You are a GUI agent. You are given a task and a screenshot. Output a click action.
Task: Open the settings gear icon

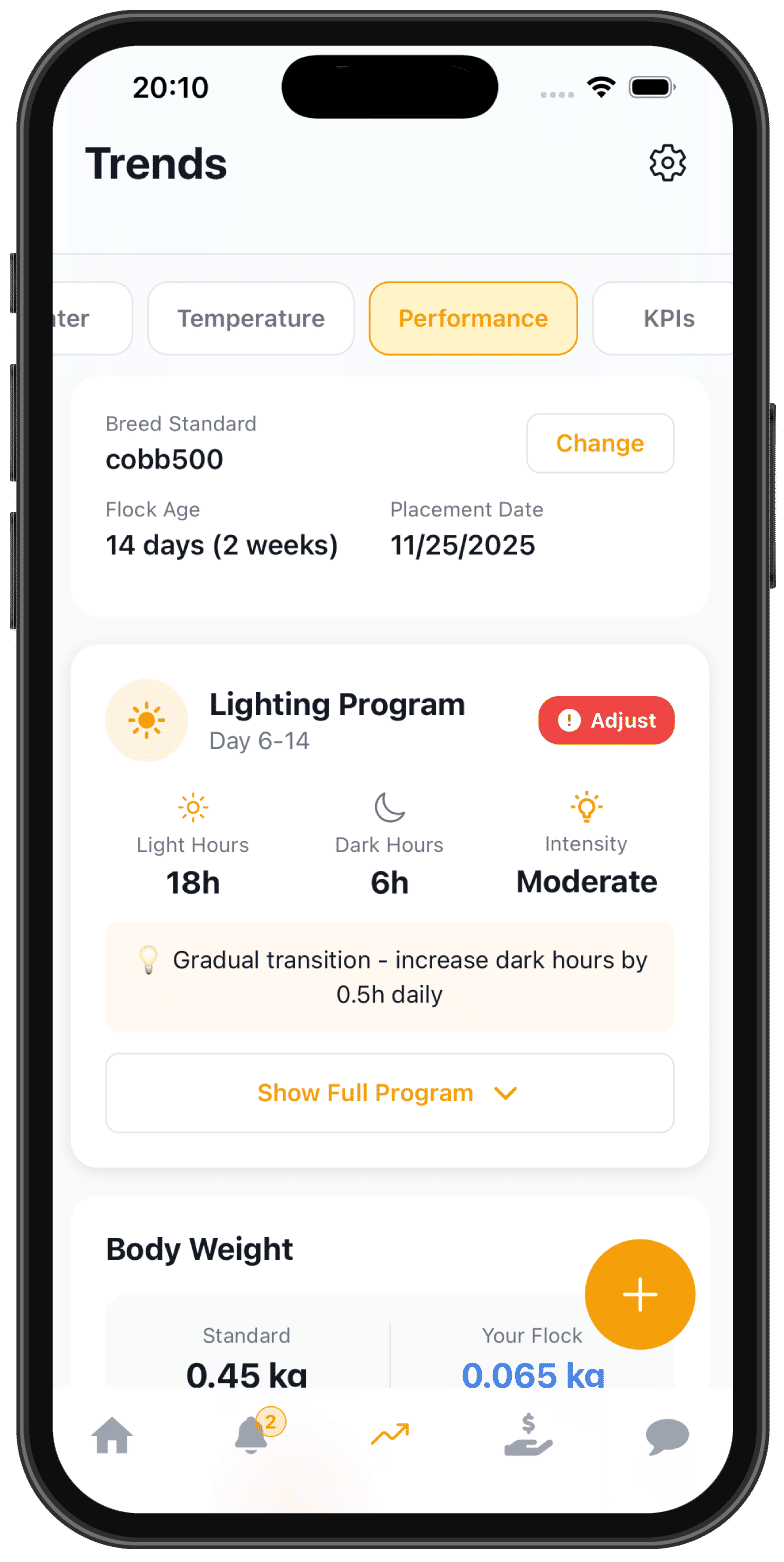pos(667,163)
